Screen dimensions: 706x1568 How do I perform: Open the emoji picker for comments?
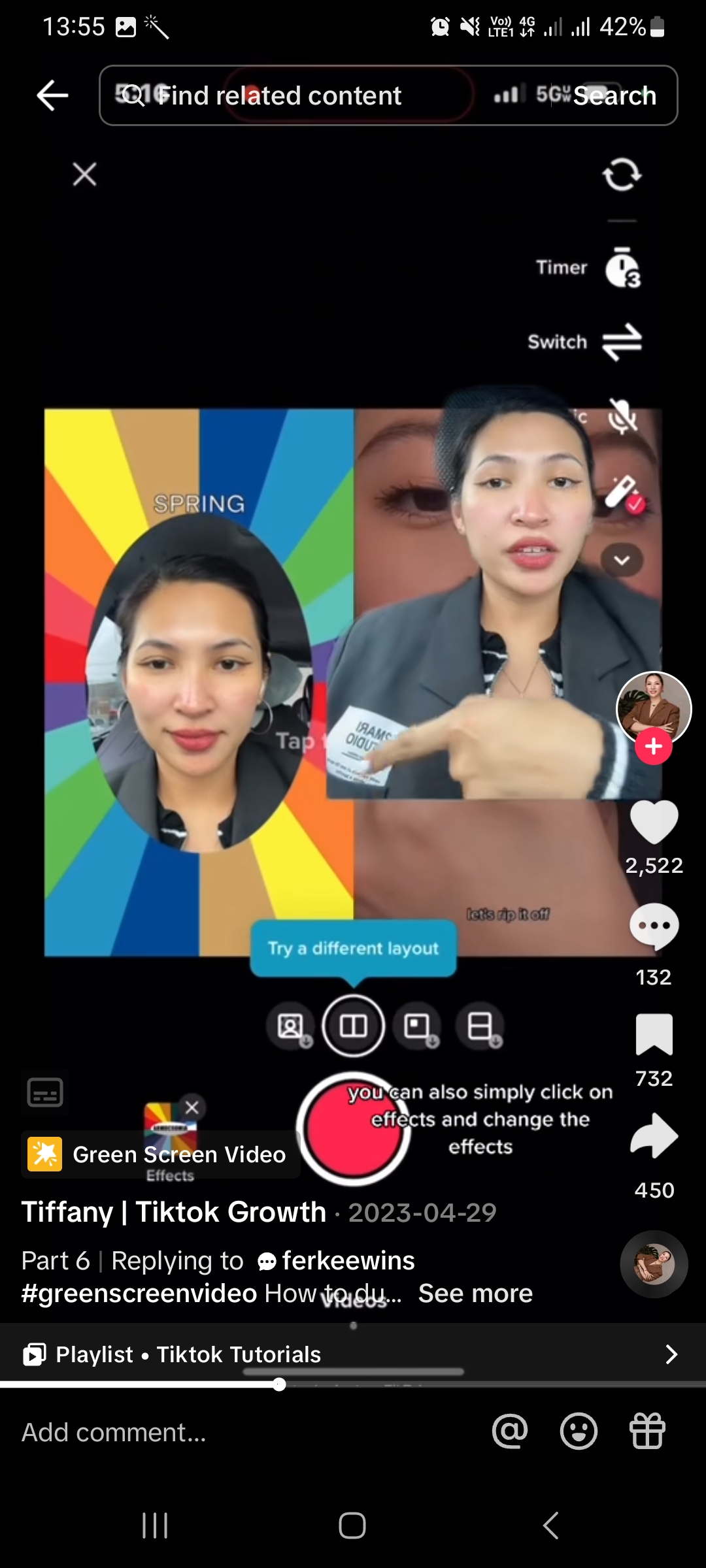pyautogui.click(x=579, y=1432)
